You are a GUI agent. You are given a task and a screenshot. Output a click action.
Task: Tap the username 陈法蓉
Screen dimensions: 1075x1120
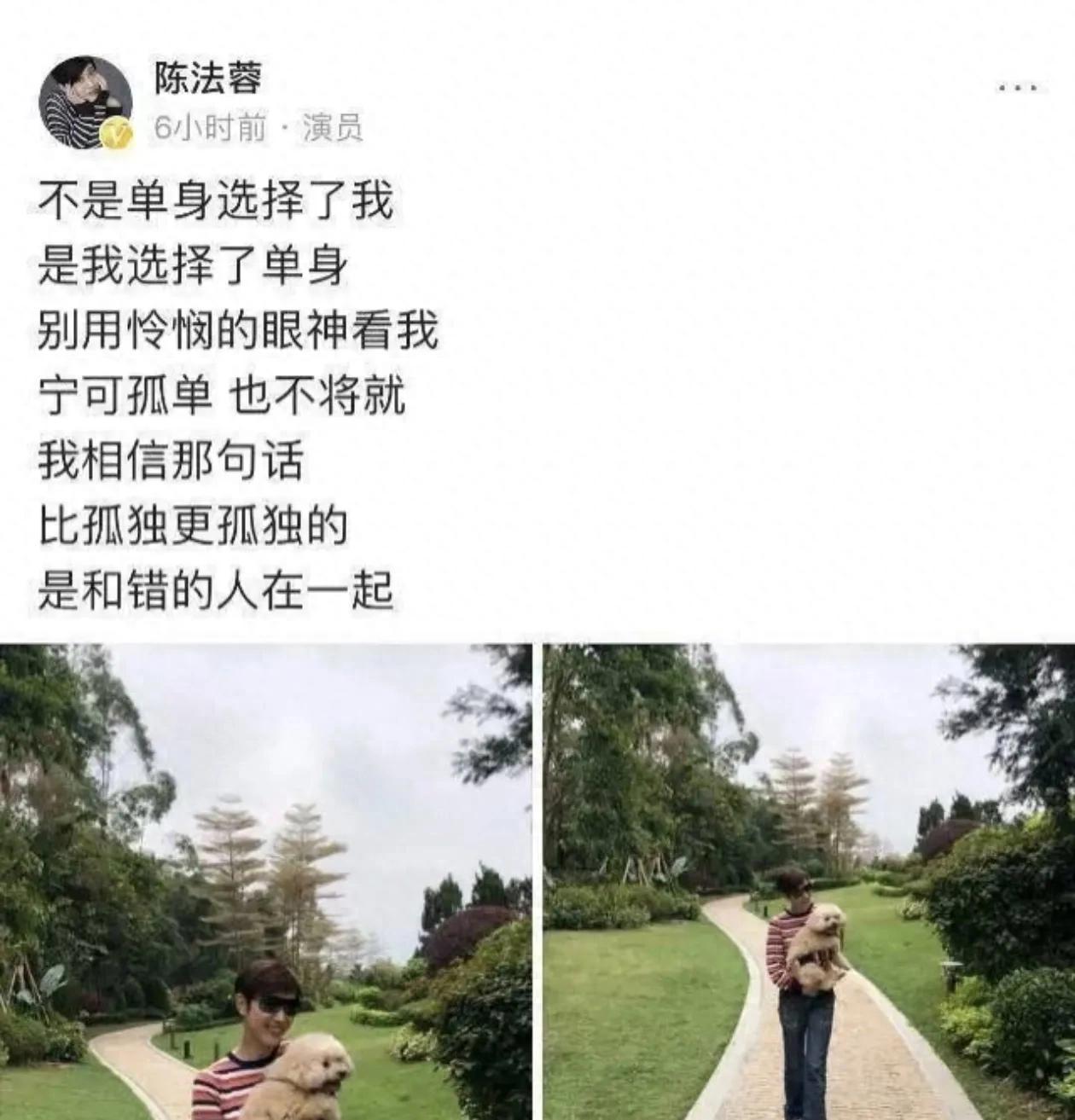207,79
